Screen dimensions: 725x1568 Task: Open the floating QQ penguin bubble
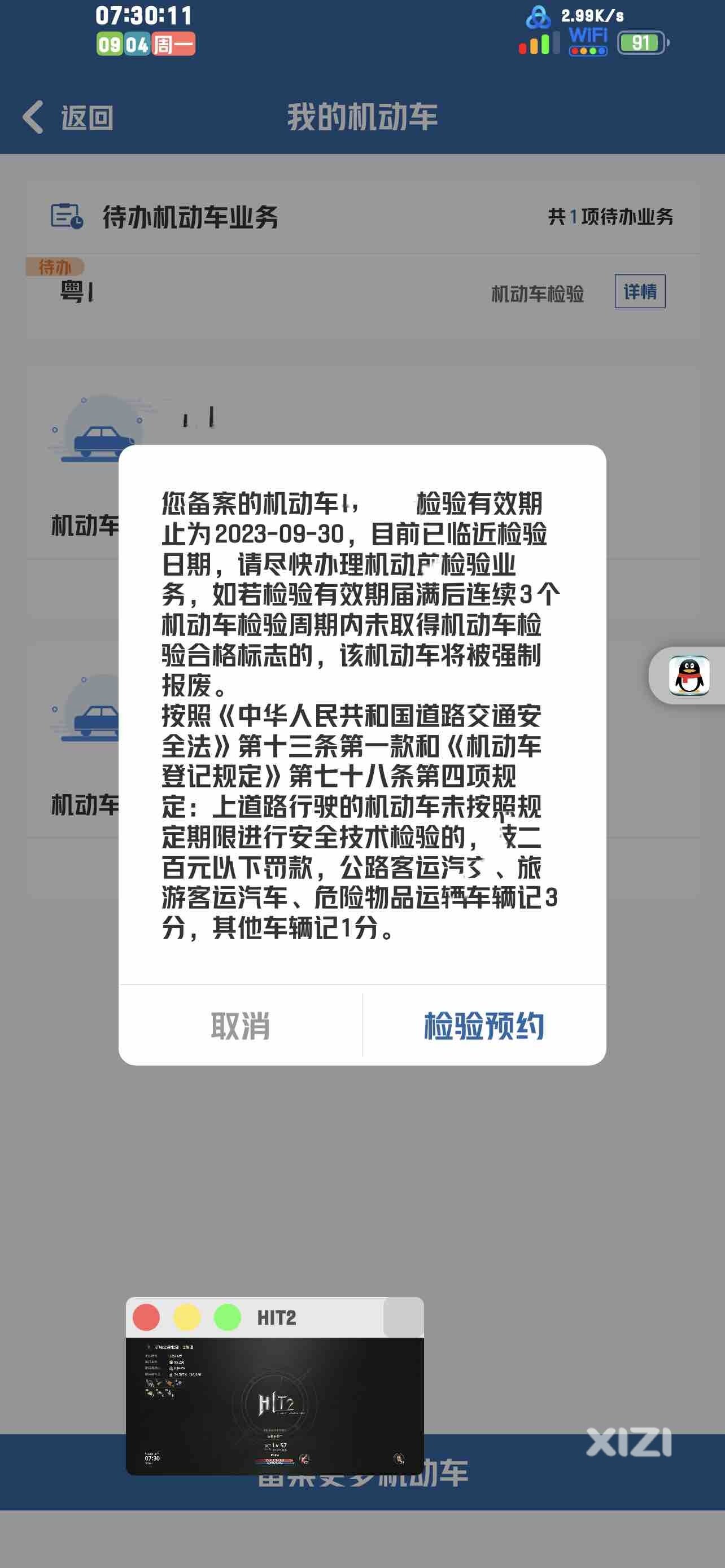pos(689,676)
